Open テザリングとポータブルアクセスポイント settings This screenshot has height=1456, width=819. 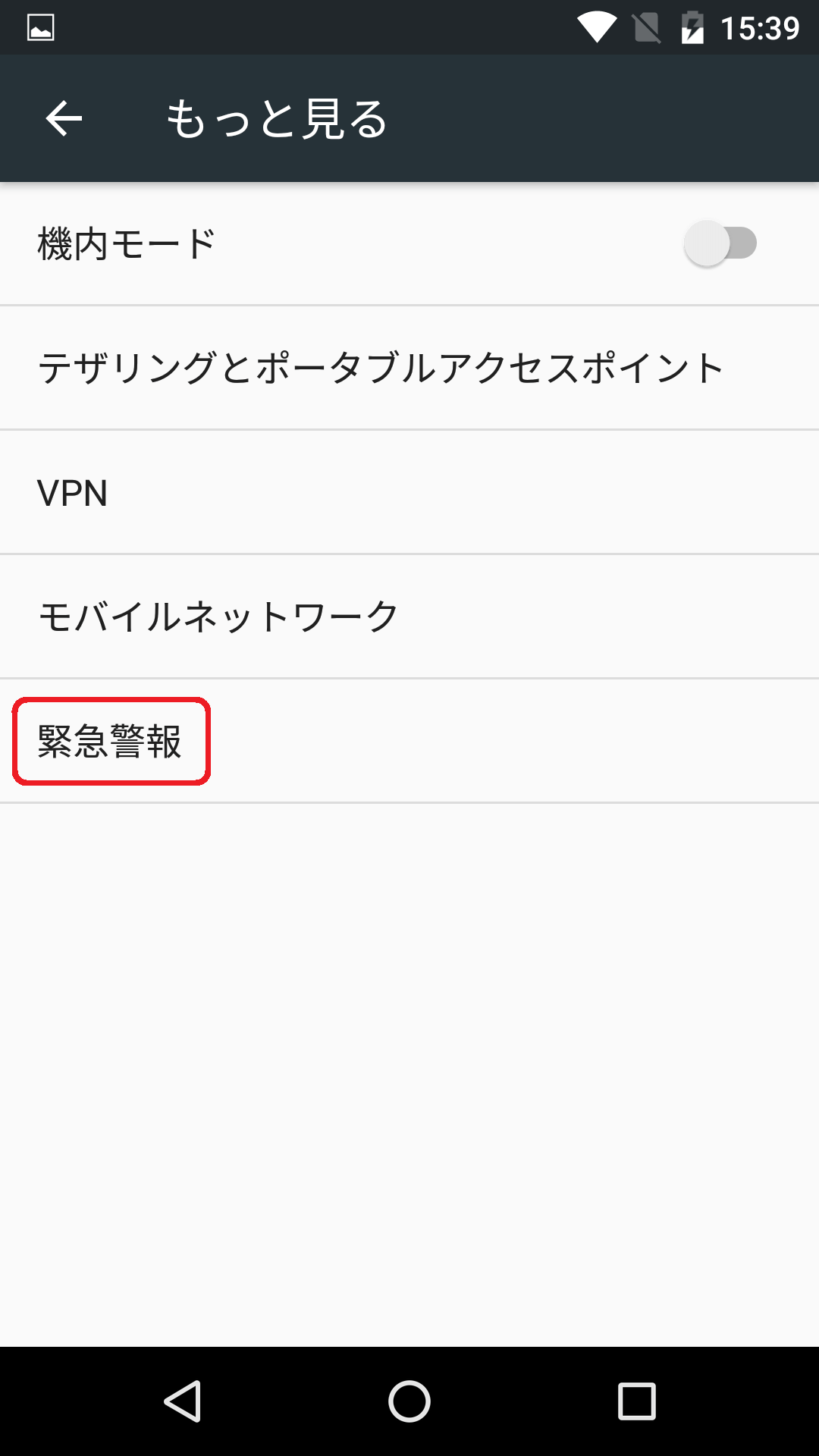click(409, 368)
